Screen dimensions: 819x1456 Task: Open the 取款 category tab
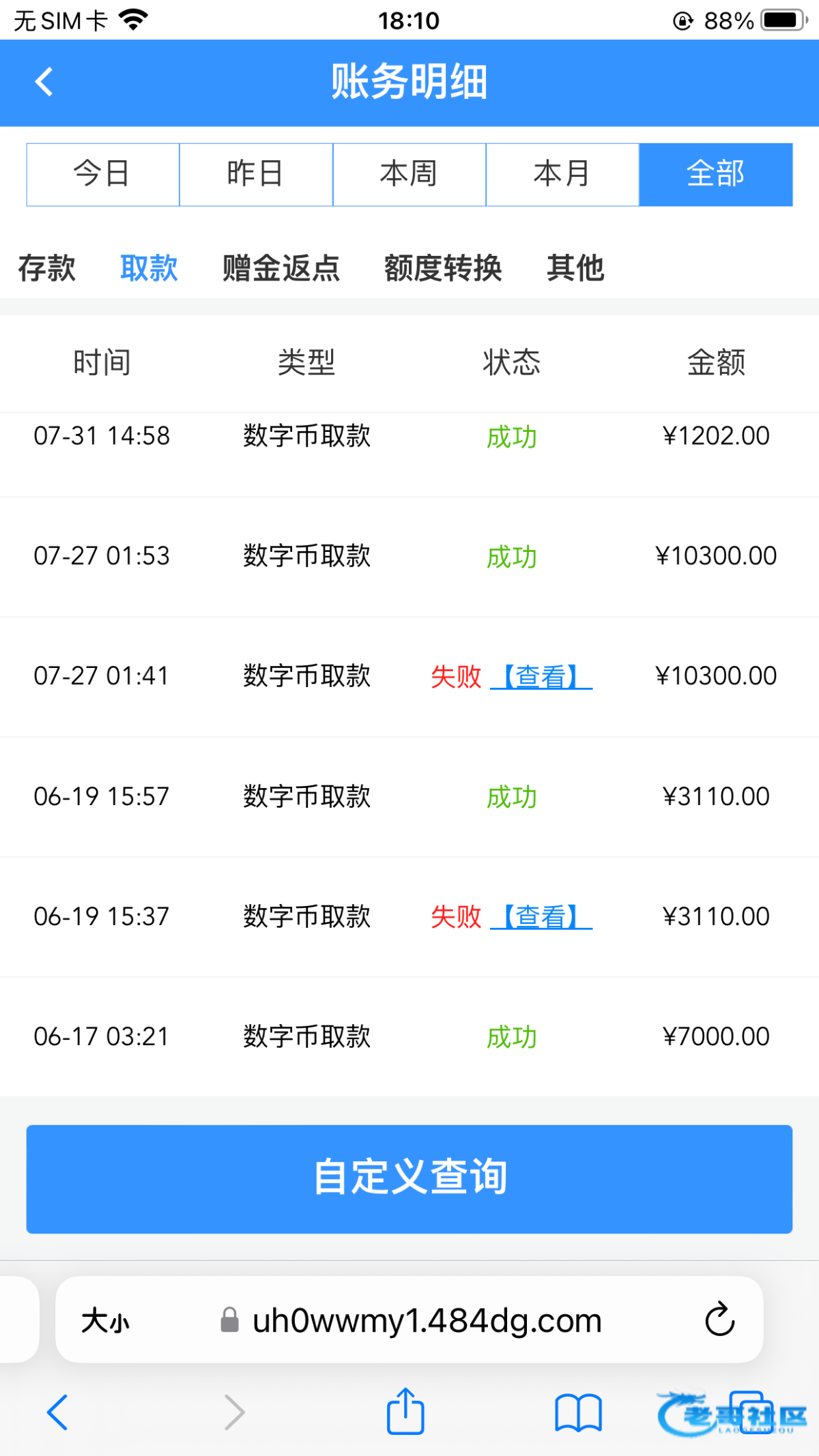click(149, 267)
